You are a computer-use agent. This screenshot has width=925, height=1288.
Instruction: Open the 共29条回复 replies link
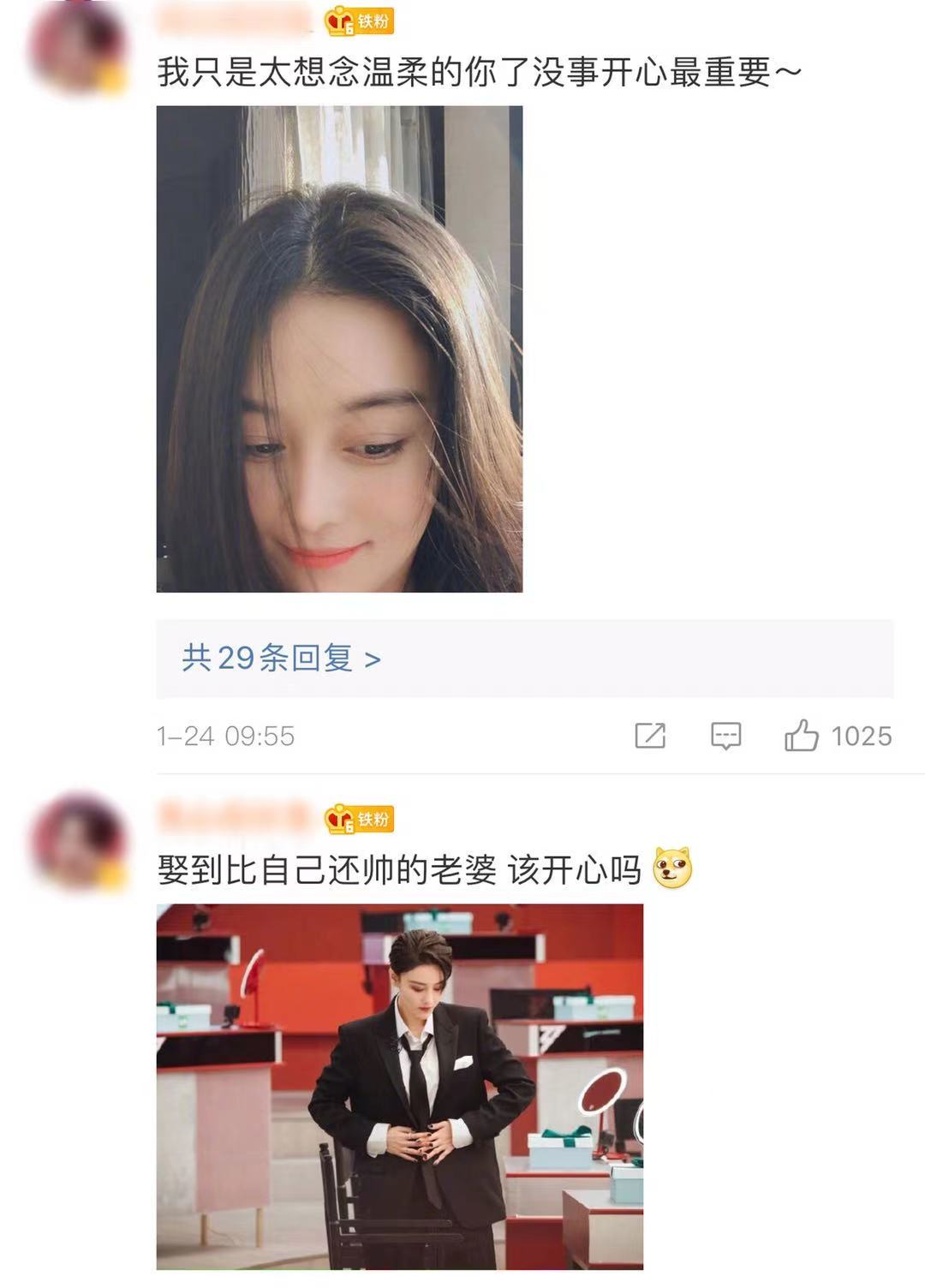coord(281,659)
